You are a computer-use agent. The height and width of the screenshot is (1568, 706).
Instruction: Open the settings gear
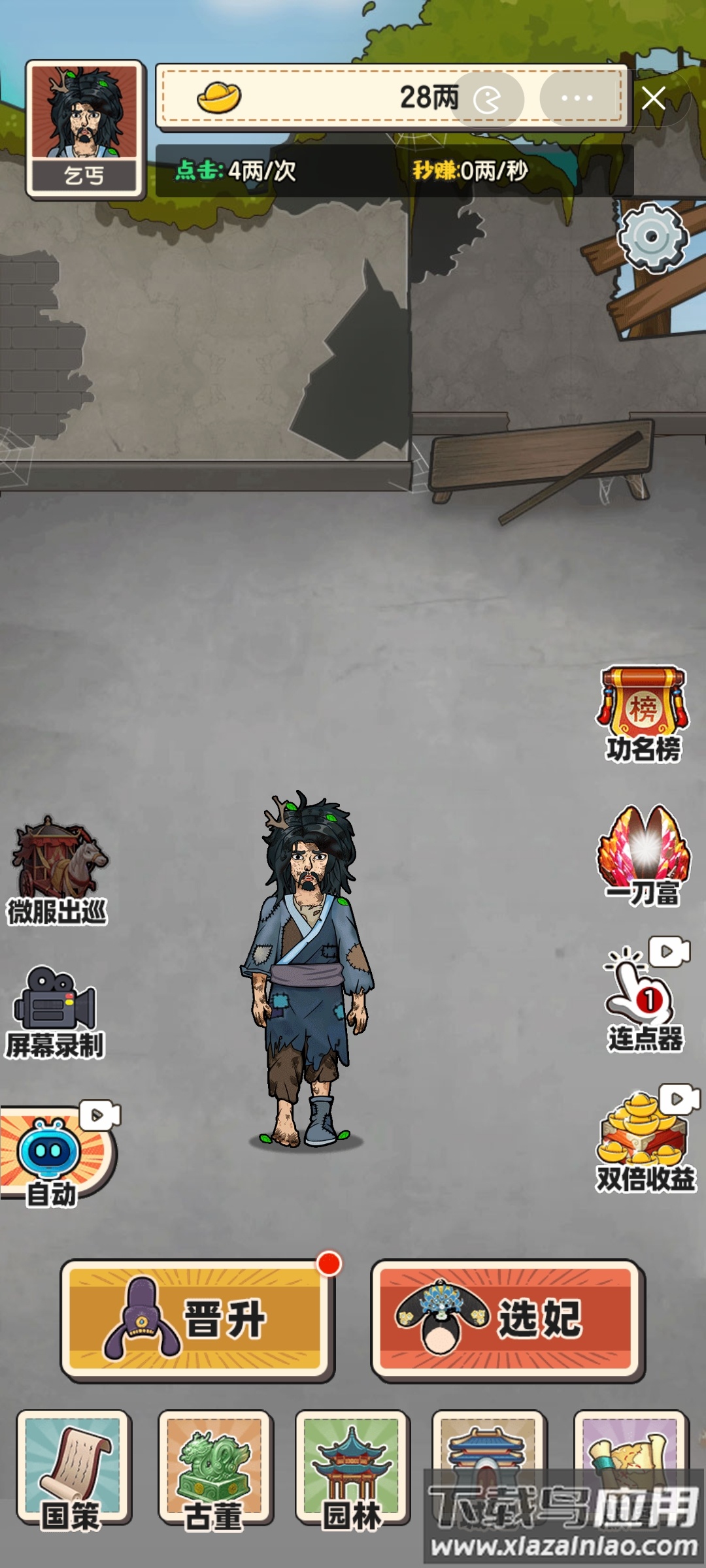(650, 237)
